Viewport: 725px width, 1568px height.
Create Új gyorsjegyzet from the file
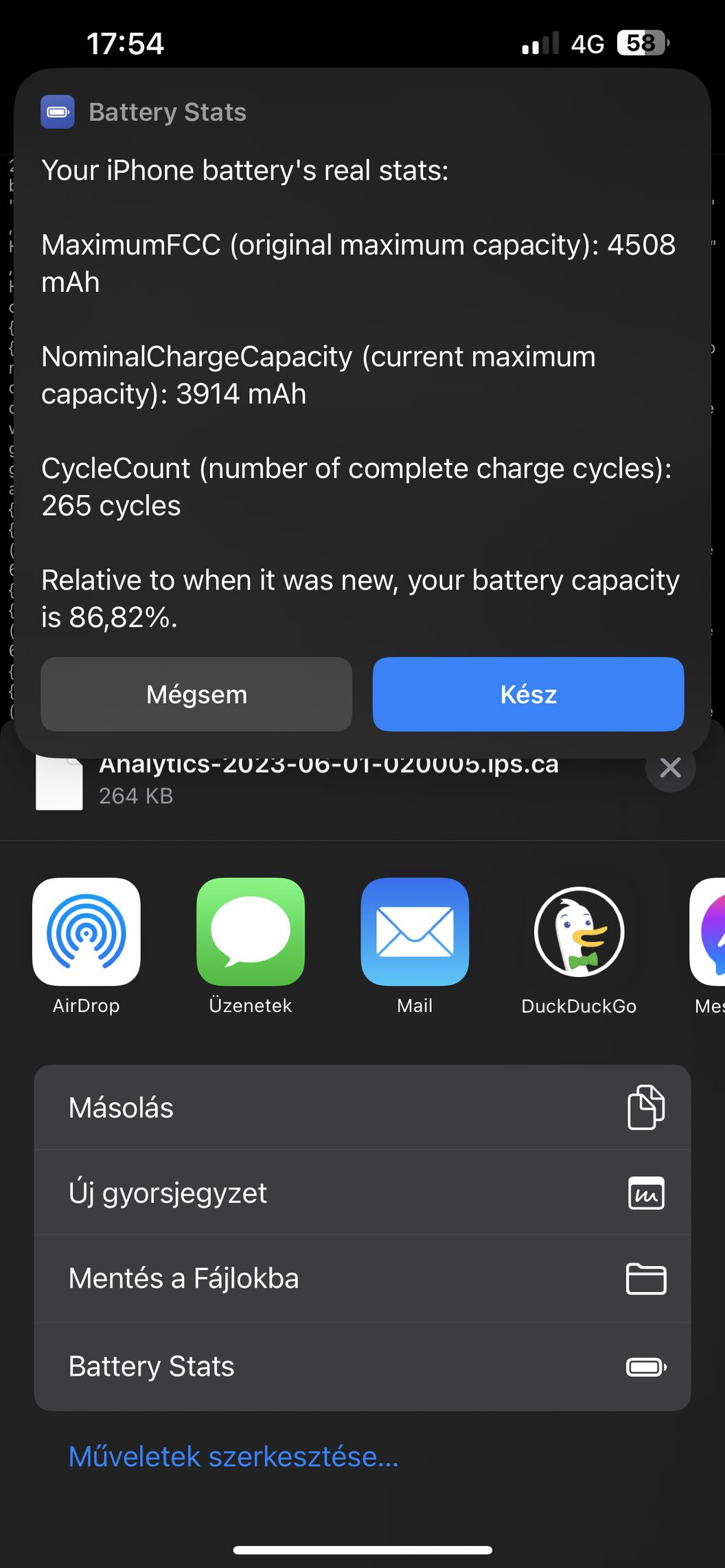click(x=362, y=1192)
